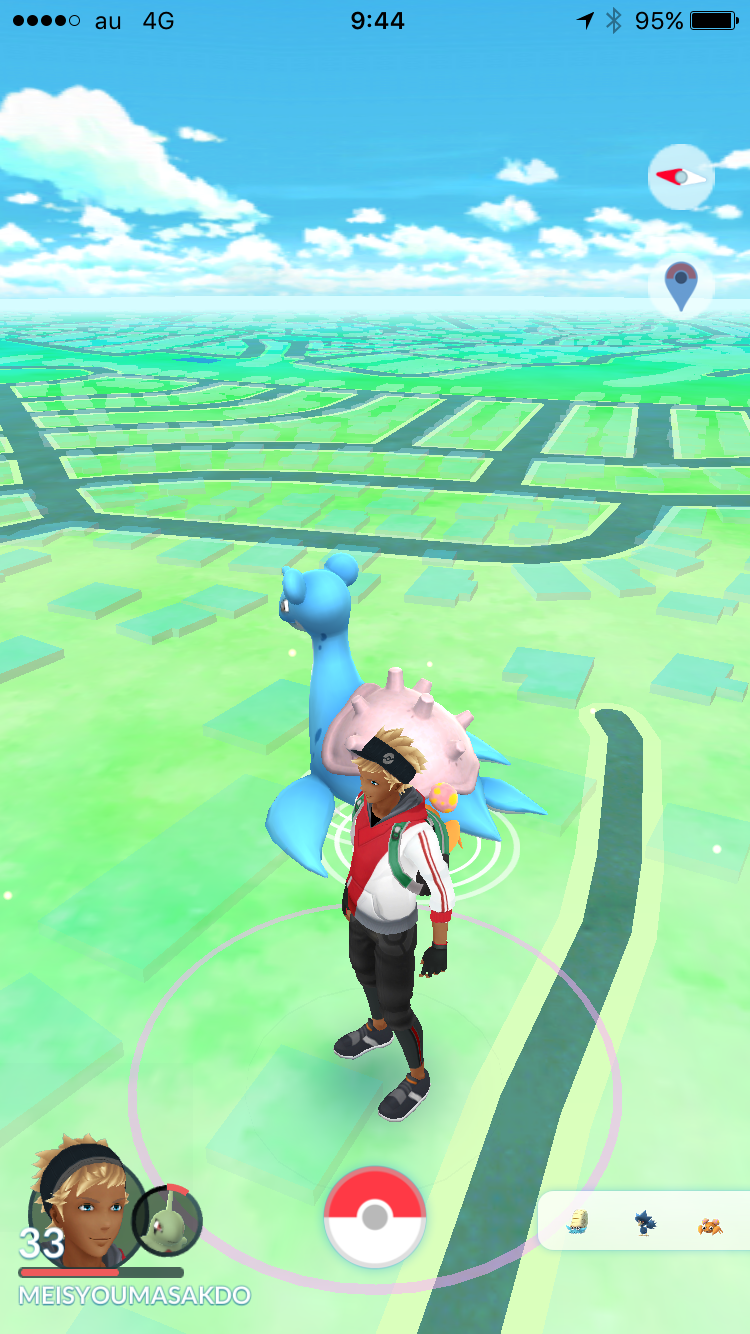Image resolution: width=750 pixels, height=1334 pixels.
Task: Open the buddy Pokémon bubble
Action: (x=168, y=1221)
